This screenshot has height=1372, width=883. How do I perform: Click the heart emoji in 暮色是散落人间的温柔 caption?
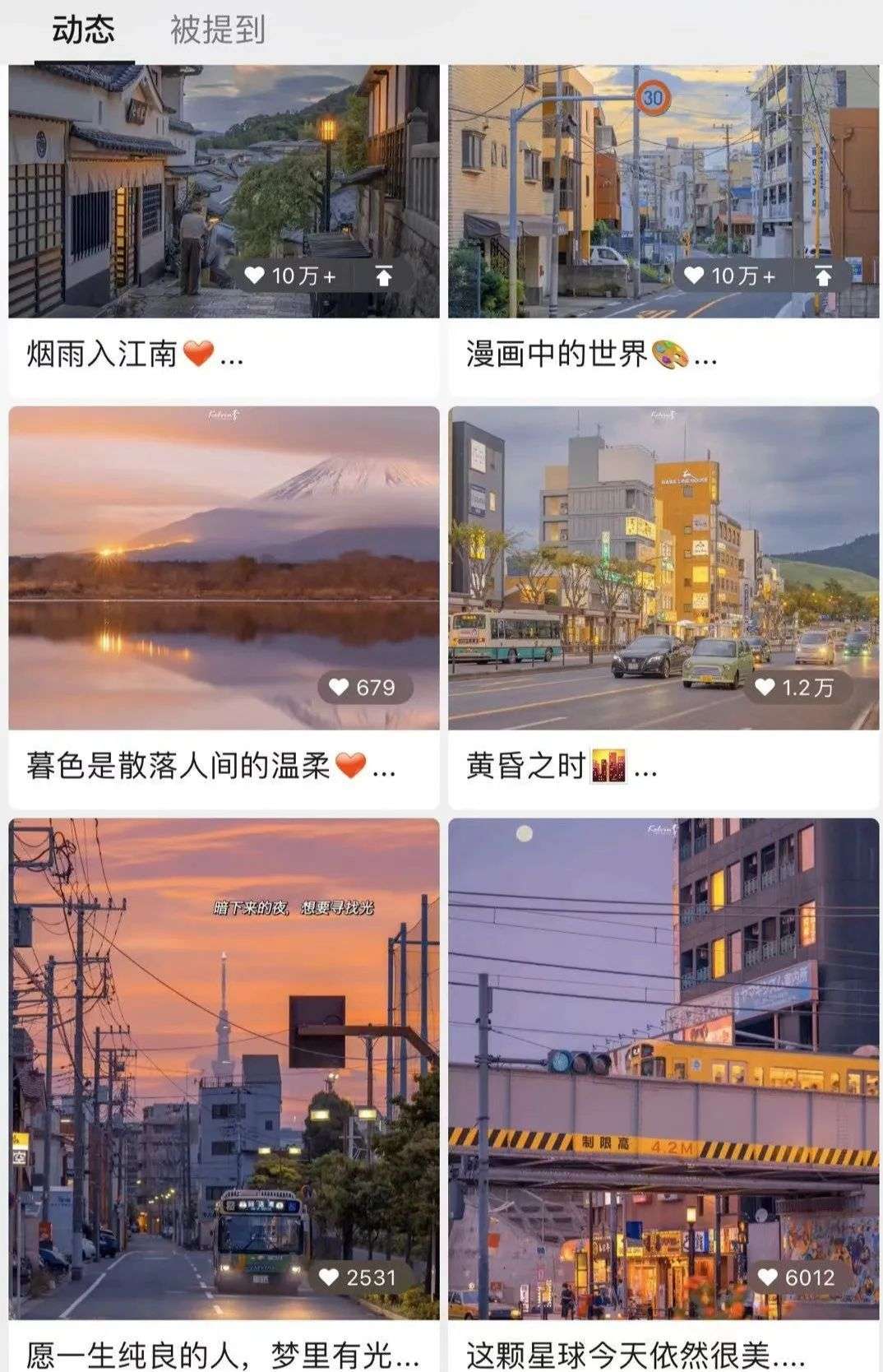tap(349, 768)
